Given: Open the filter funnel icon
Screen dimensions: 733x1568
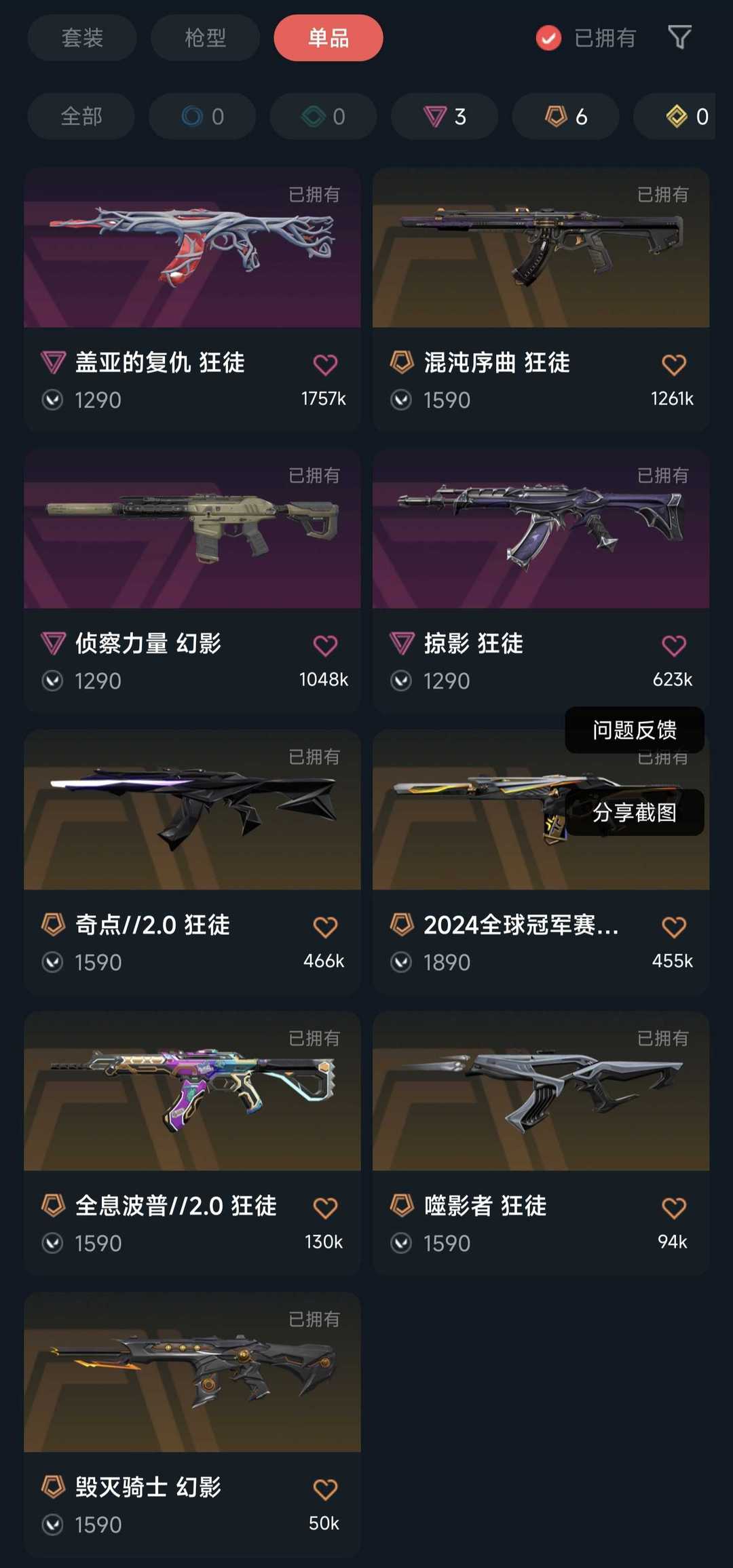Looking at the screenshot, I should point(679,37).
